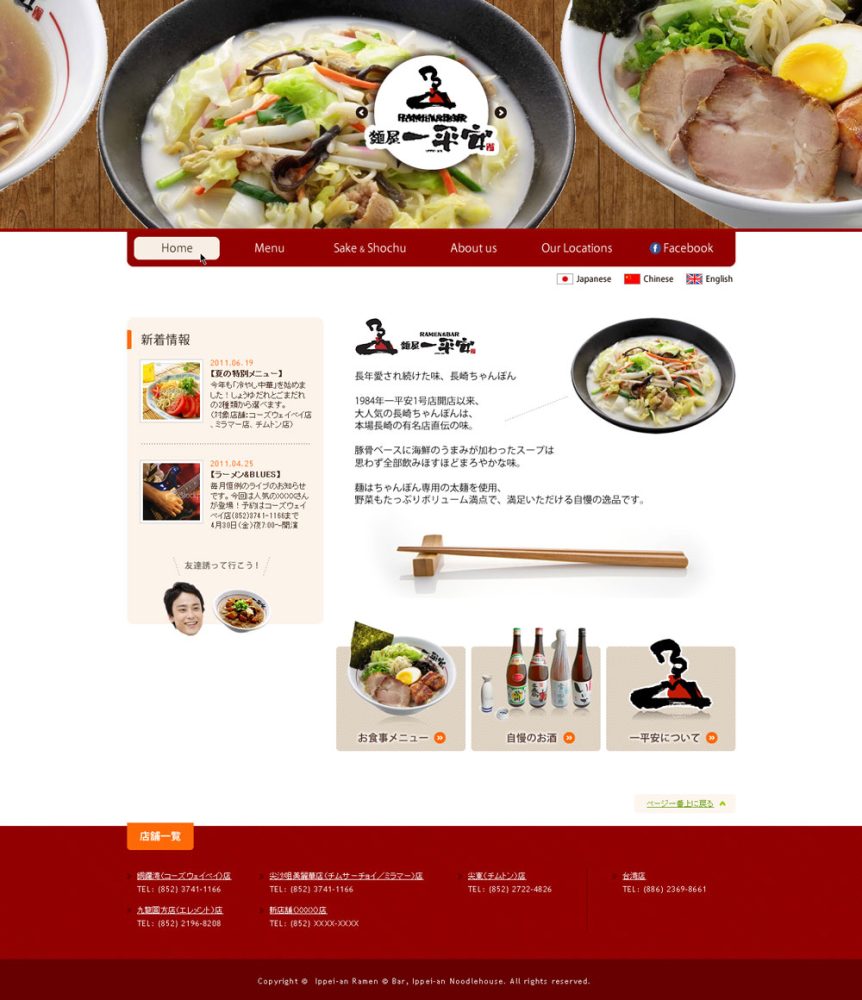Switch the site language to Japanese
862x1000 pixels.
[584, 279]
